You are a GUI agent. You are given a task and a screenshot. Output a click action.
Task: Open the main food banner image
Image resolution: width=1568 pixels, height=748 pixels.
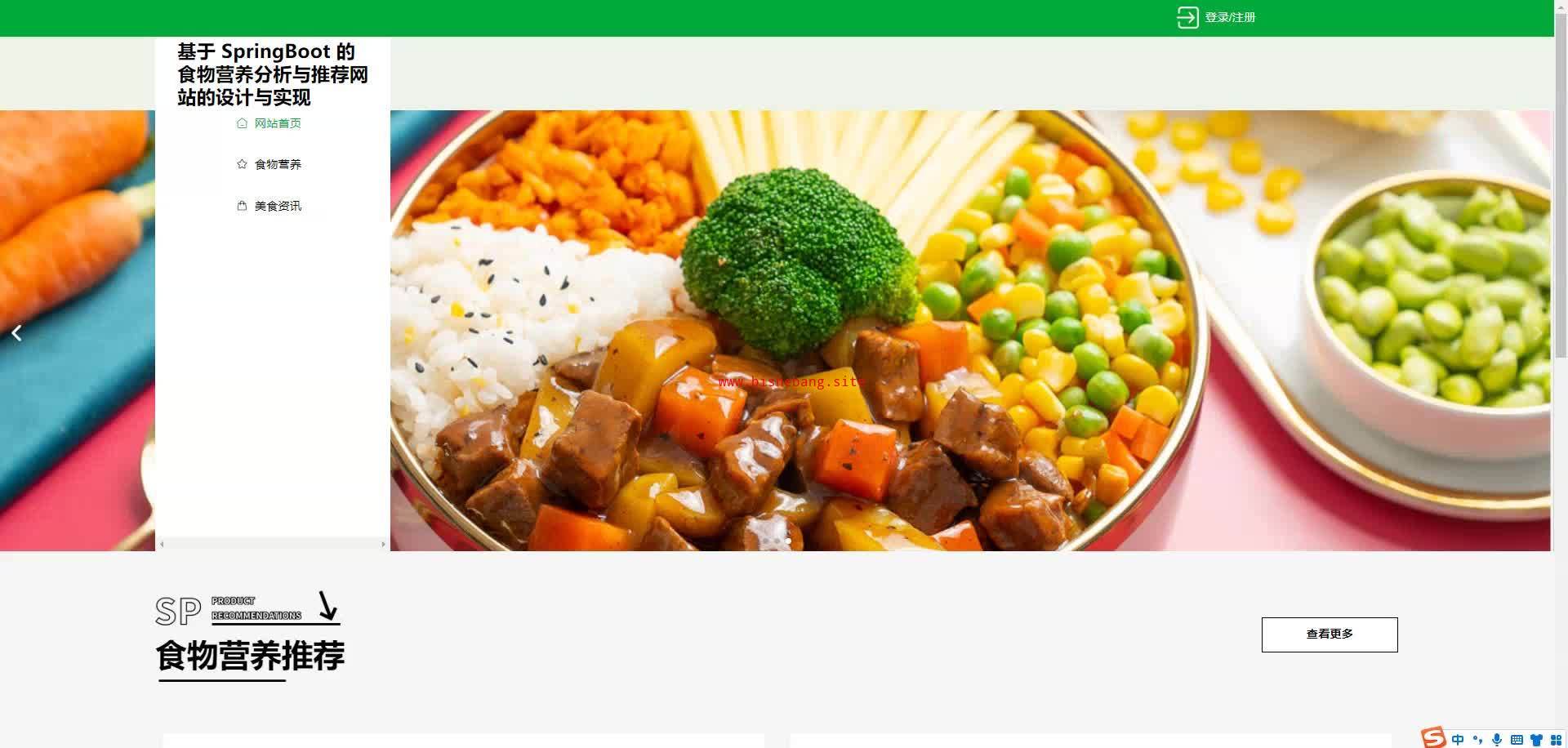[898, 327]
